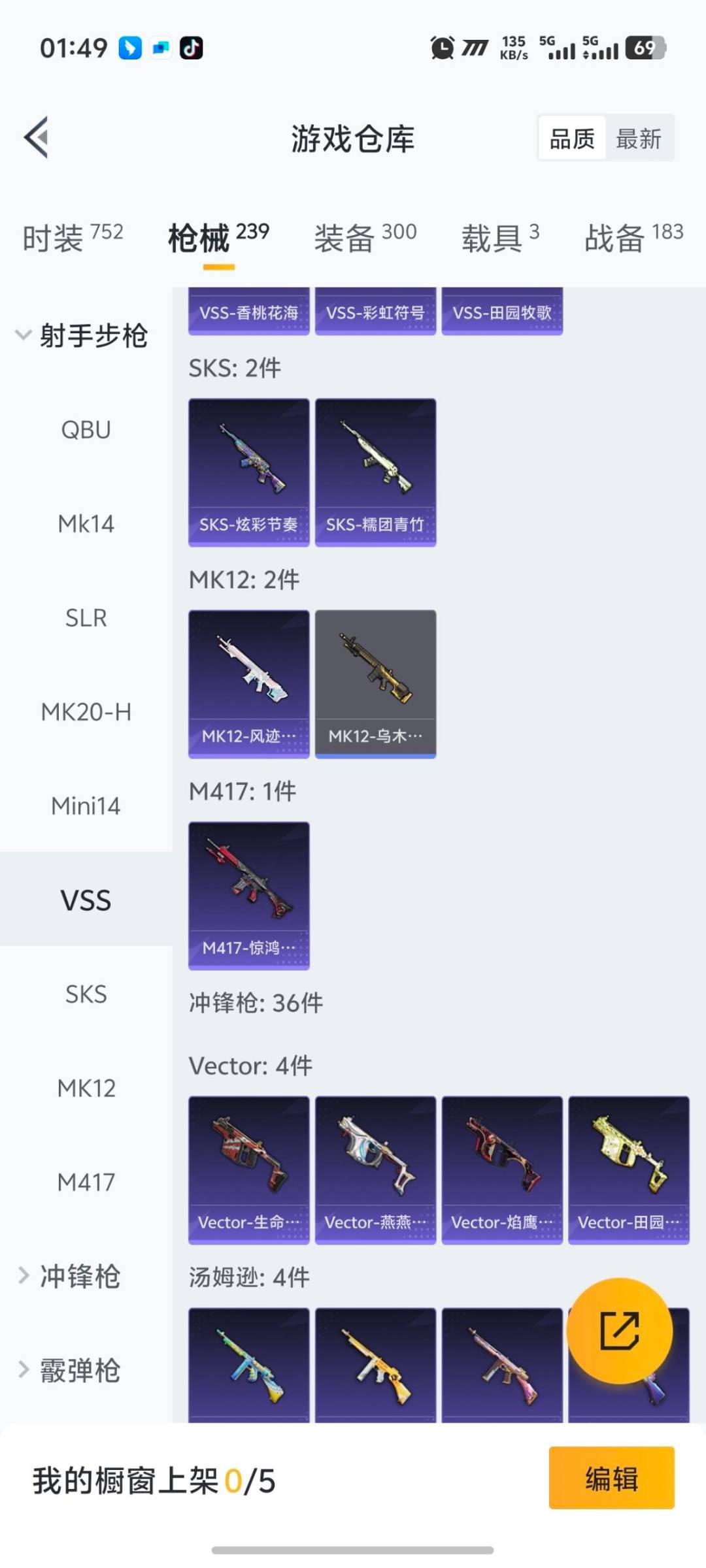Jump to Mini14 in the sidebar
Viewport: 706px width, 1568px height.
86,806
